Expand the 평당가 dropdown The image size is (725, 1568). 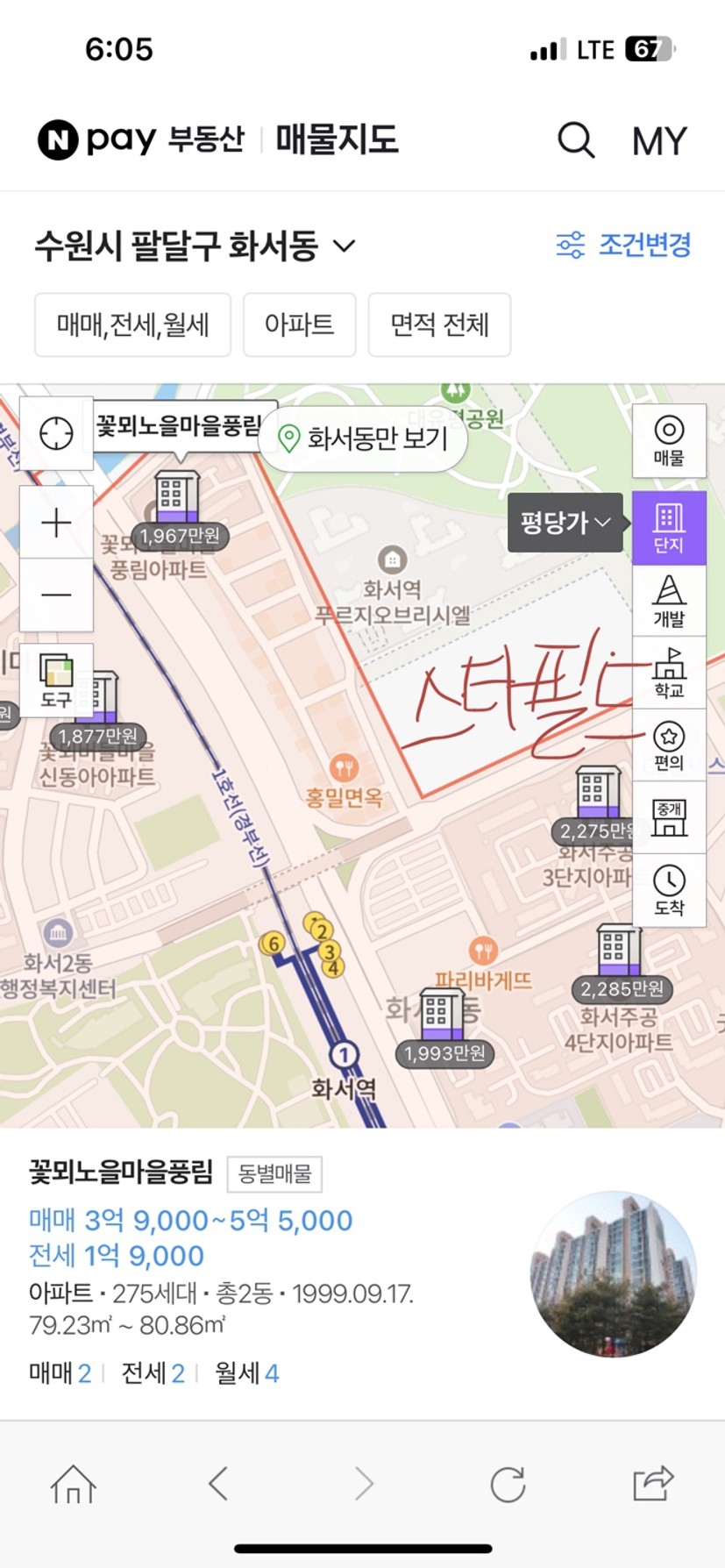pos(565,524)
